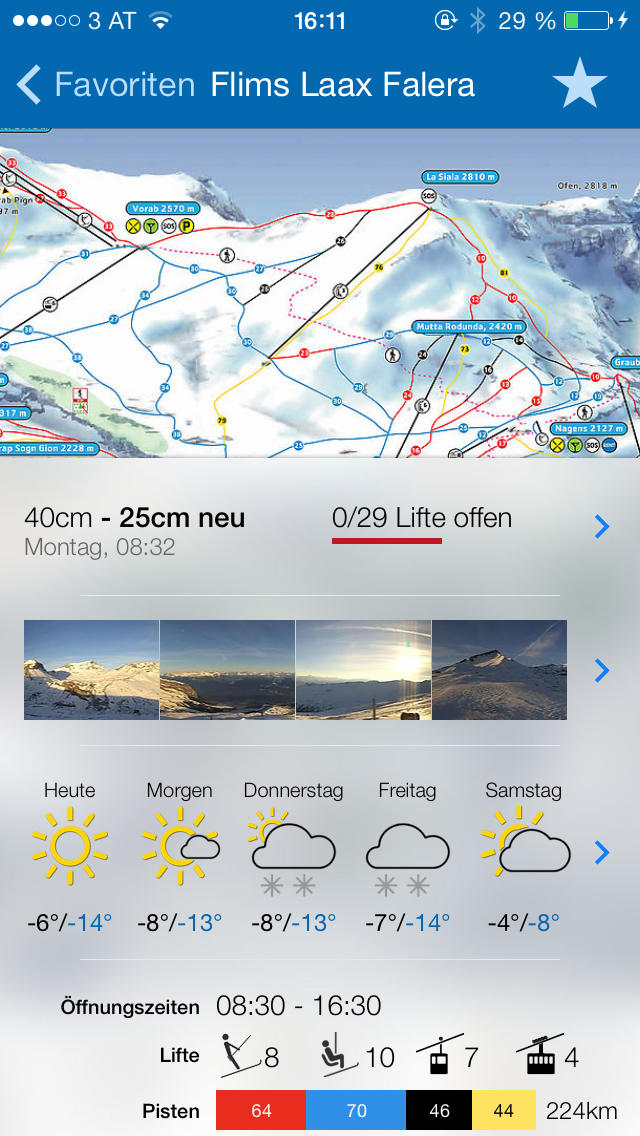Open snow and lift status details
Image resolution: width=640 pixels, height=1136 pixels.
320,528
